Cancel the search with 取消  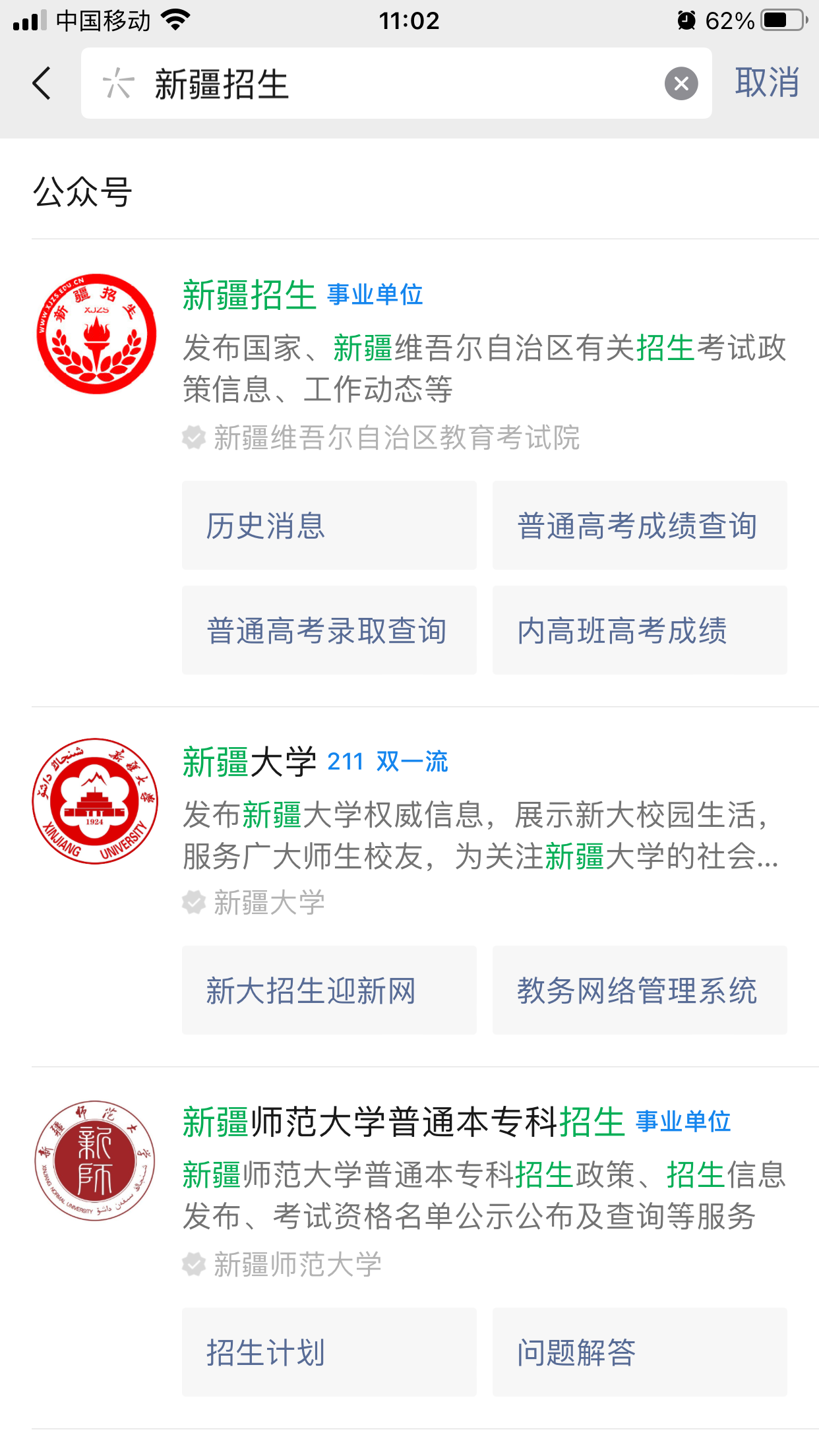767,83
